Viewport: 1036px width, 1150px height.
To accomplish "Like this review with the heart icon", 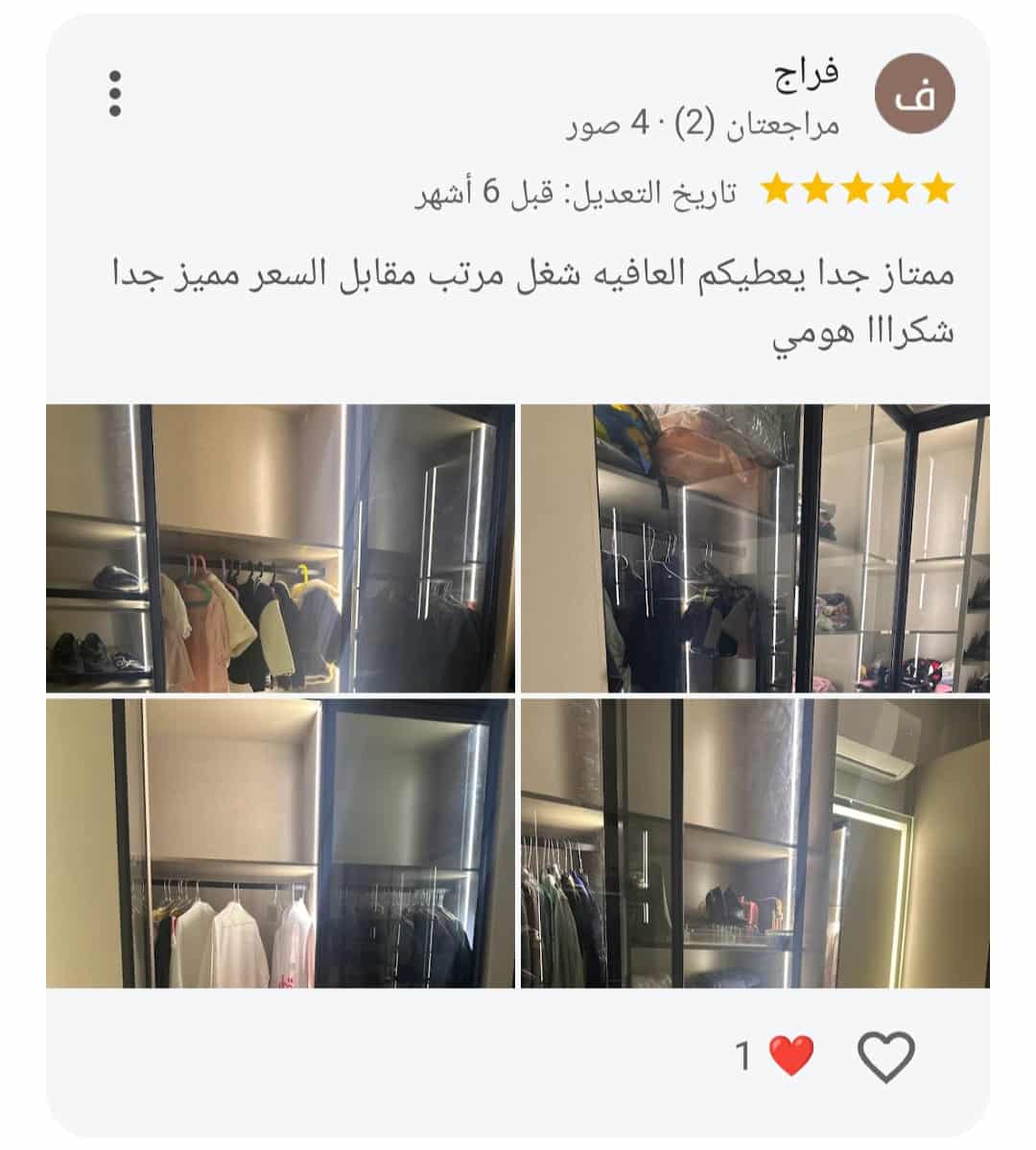I will click(x=885, y=1056).
